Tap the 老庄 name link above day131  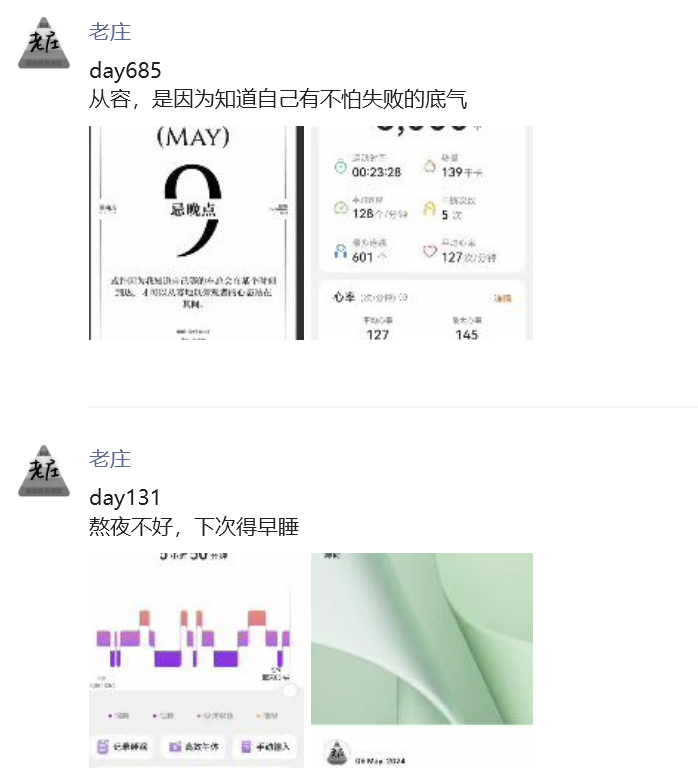110,459
